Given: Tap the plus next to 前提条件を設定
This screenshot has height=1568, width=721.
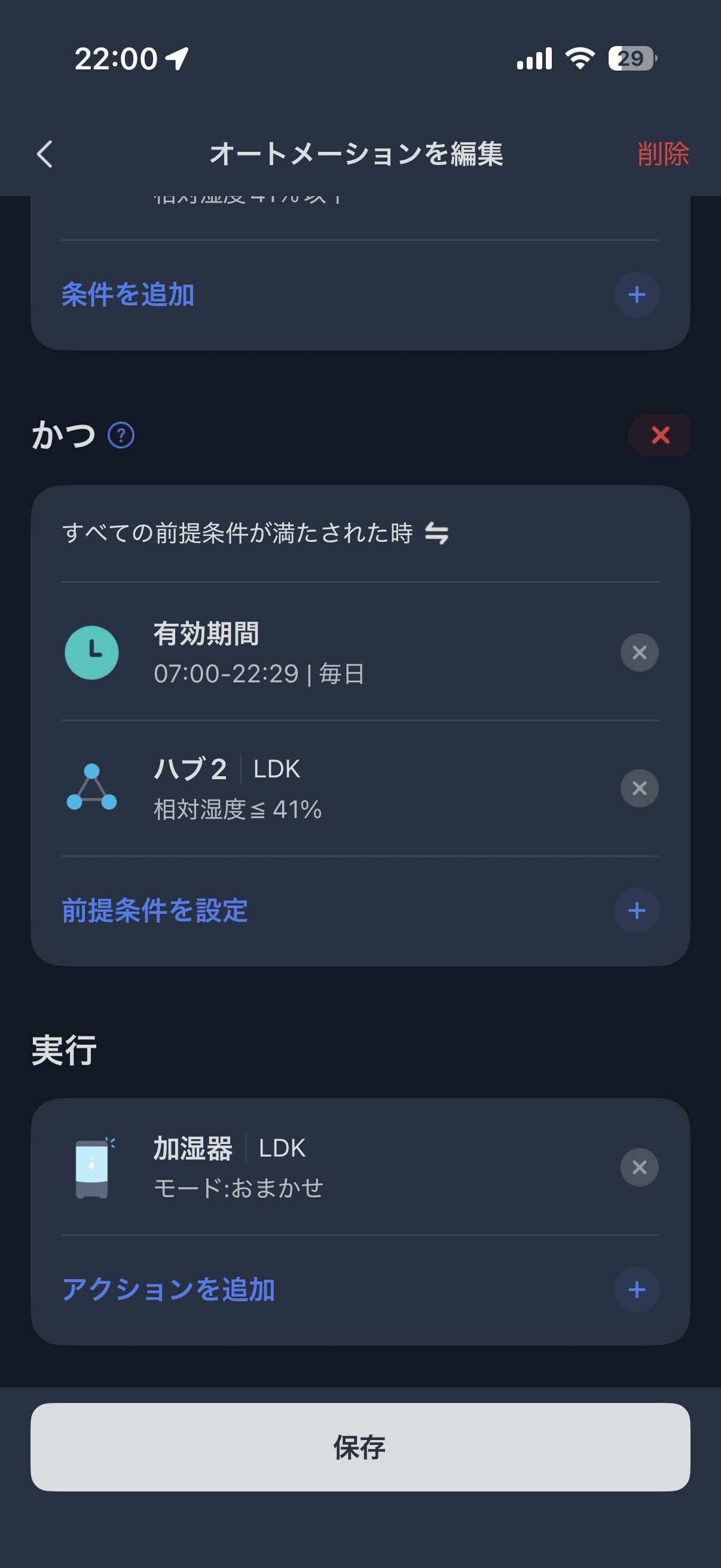Looking at the screenshot, I should [x=637, y=911].
